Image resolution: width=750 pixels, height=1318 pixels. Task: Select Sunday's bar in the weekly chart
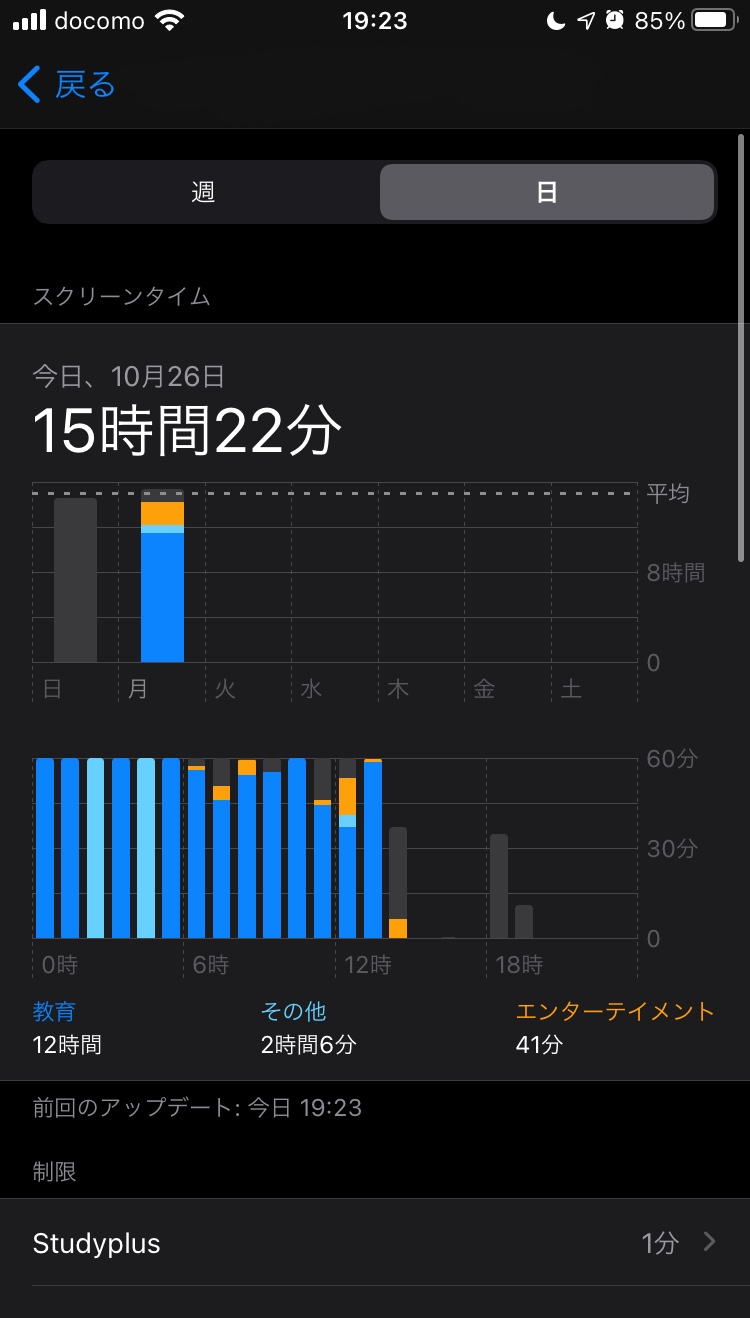(x=75, y=580)
